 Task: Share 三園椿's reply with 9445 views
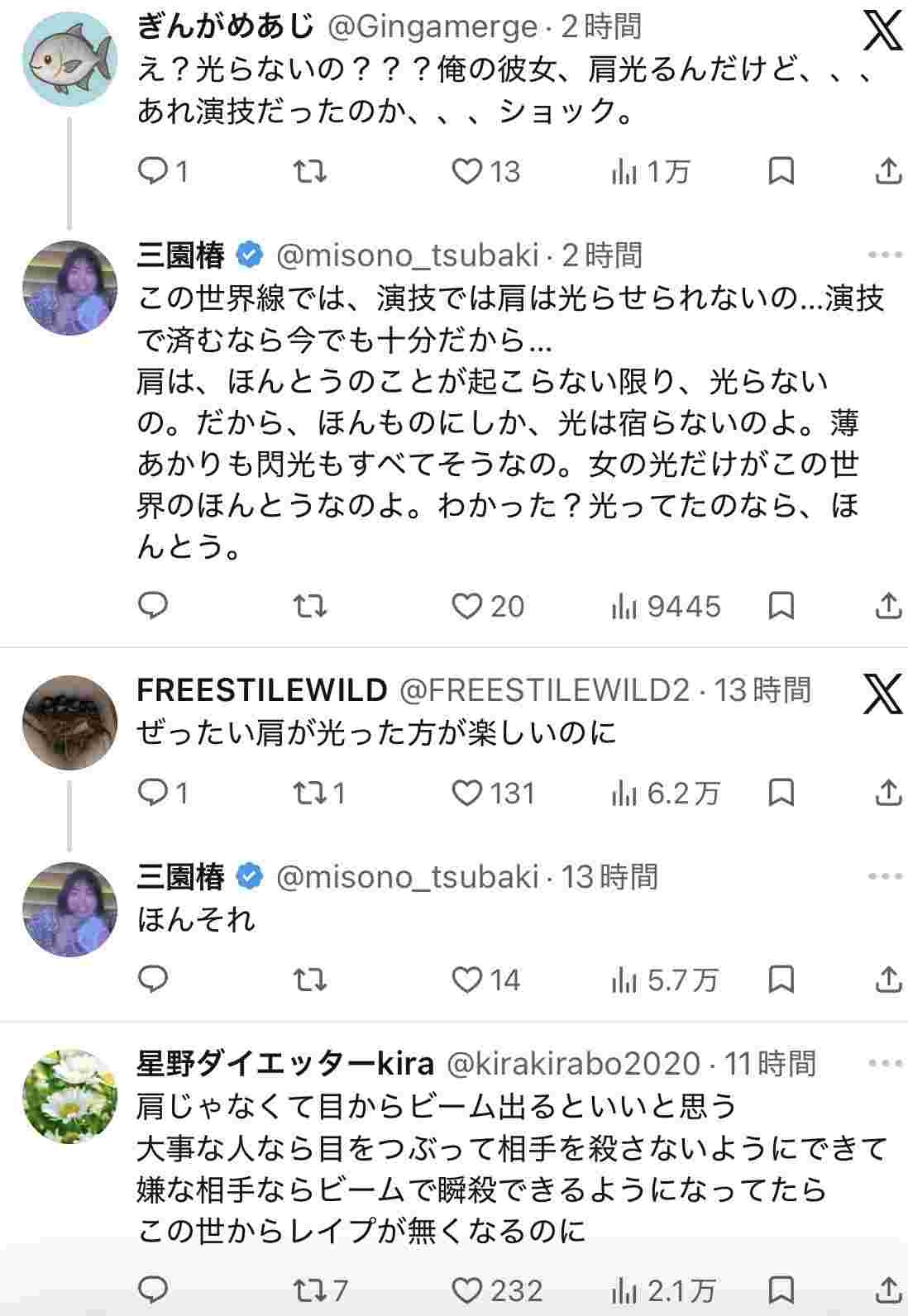(x=887, y=607)
